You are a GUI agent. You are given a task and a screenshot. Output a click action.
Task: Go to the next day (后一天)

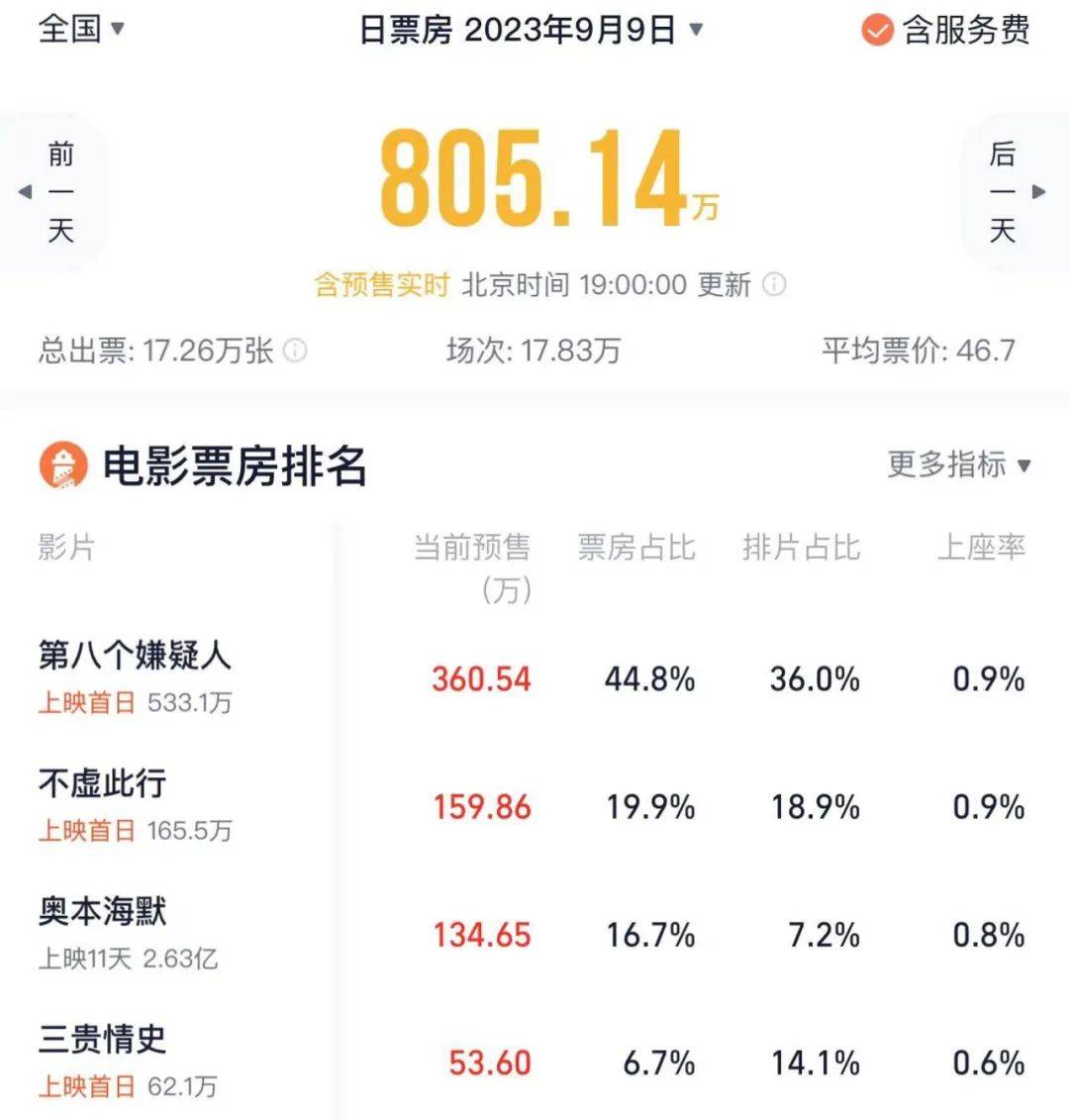point(1012,192)
